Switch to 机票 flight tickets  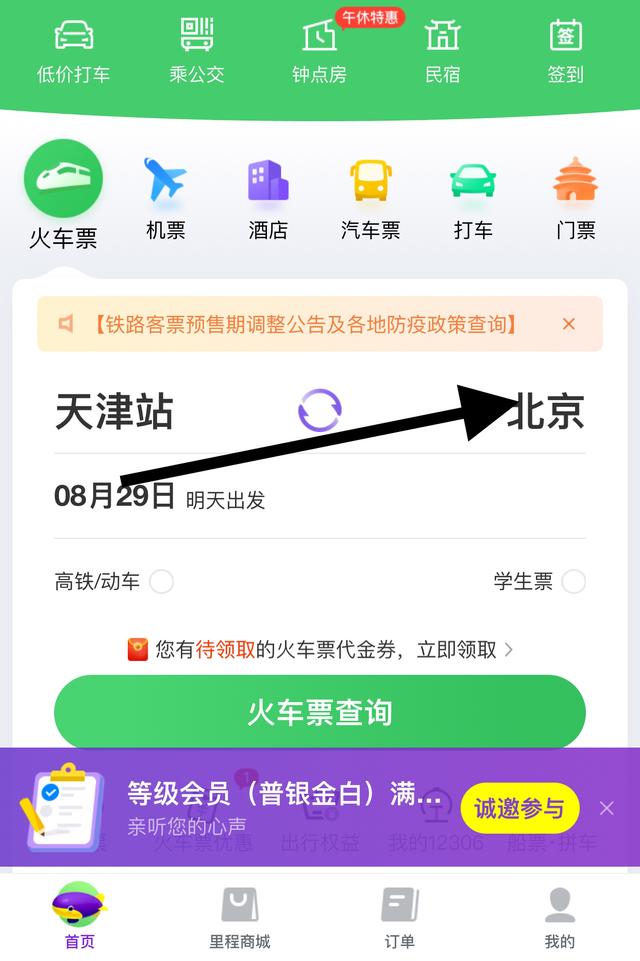165,199
